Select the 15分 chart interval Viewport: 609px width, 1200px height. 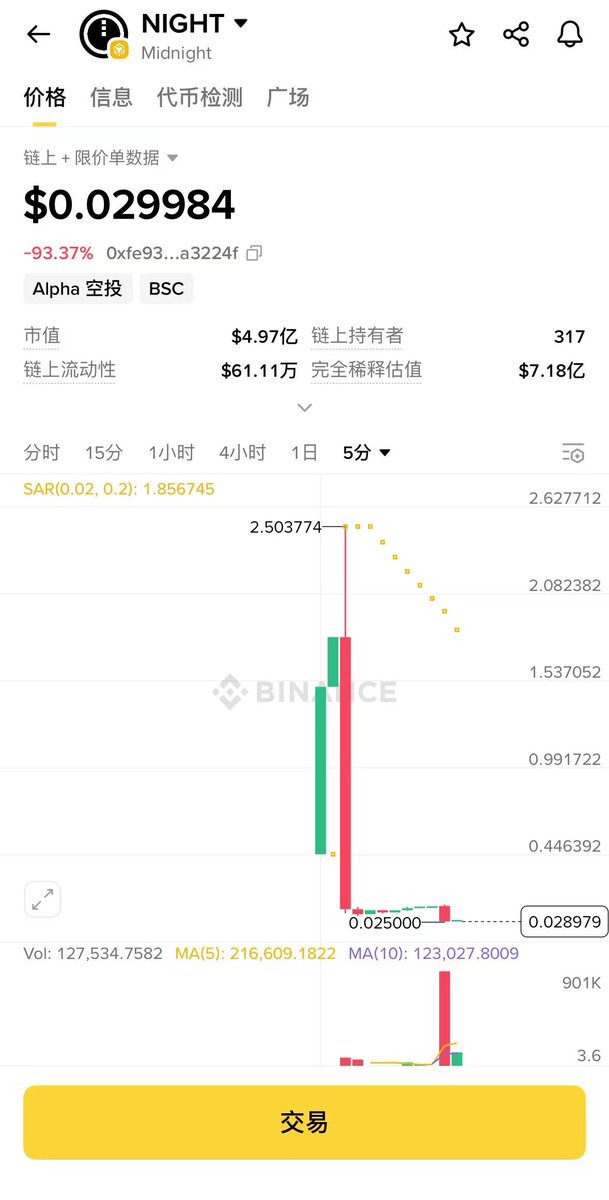pos(104,453)
